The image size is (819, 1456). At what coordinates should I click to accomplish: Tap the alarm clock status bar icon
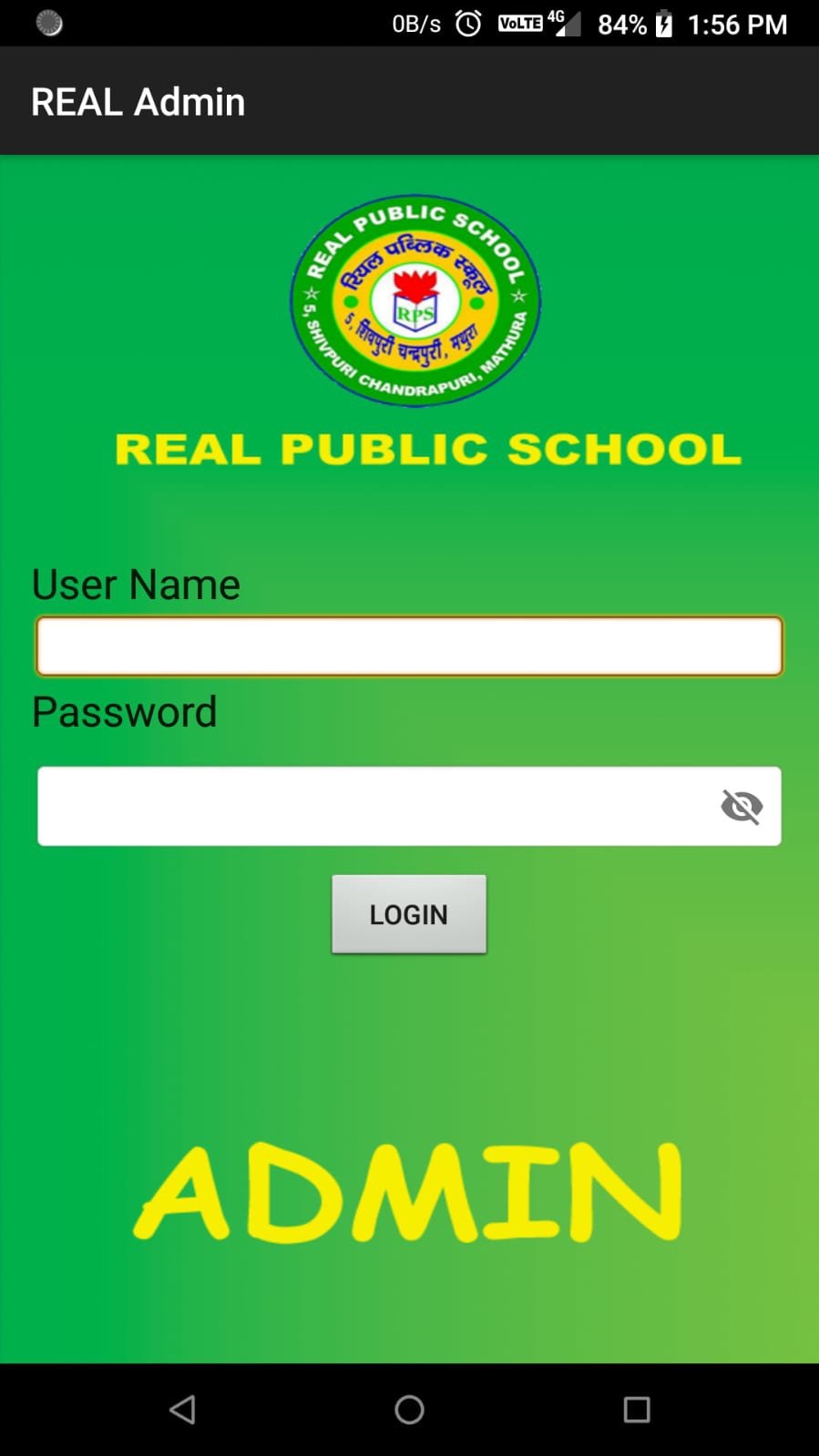click(466, 23)
